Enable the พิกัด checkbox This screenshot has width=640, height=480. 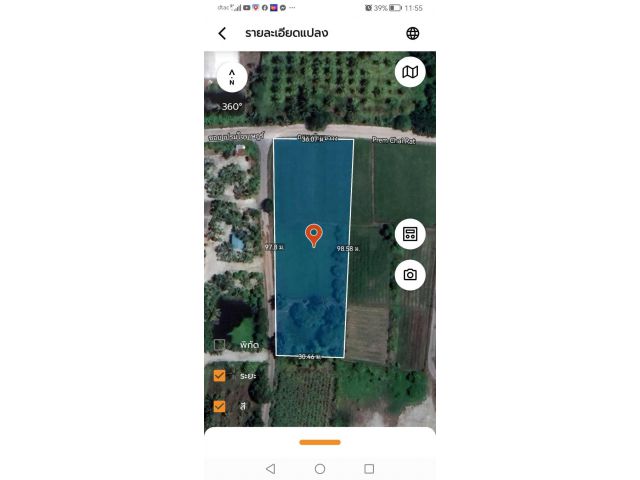pos(219,345)
